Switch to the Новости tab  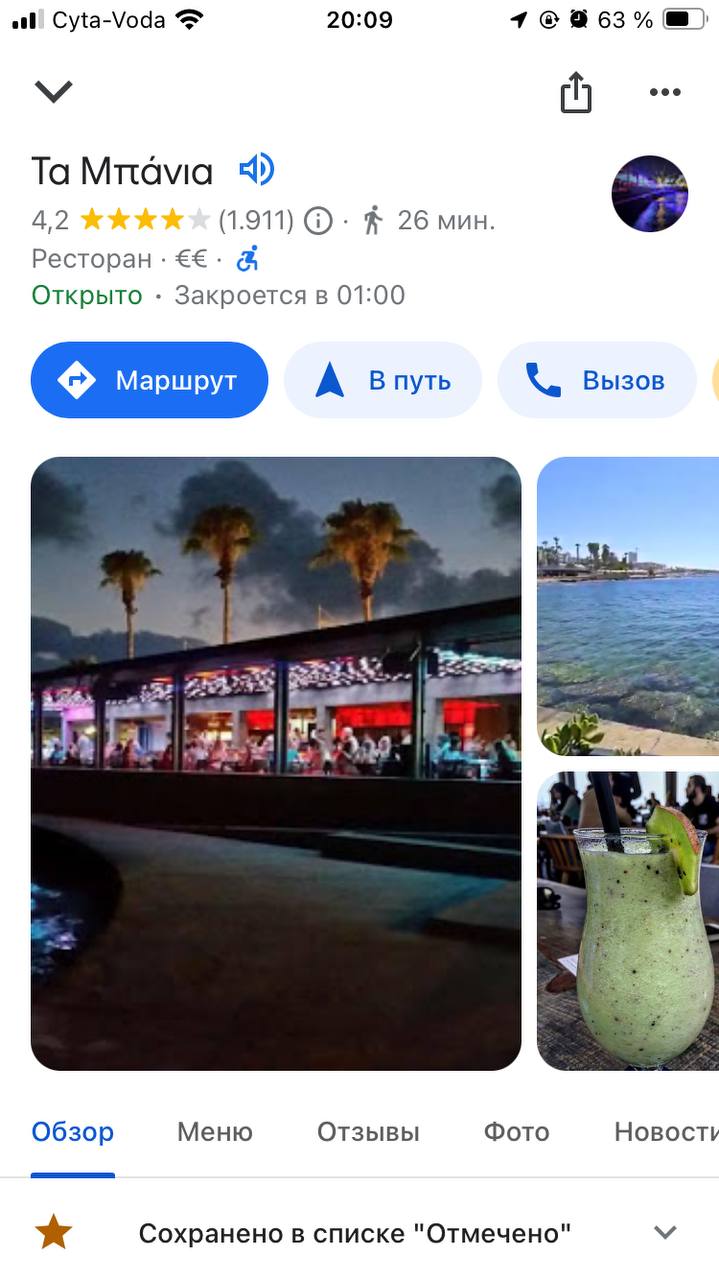click(665, 1132)
